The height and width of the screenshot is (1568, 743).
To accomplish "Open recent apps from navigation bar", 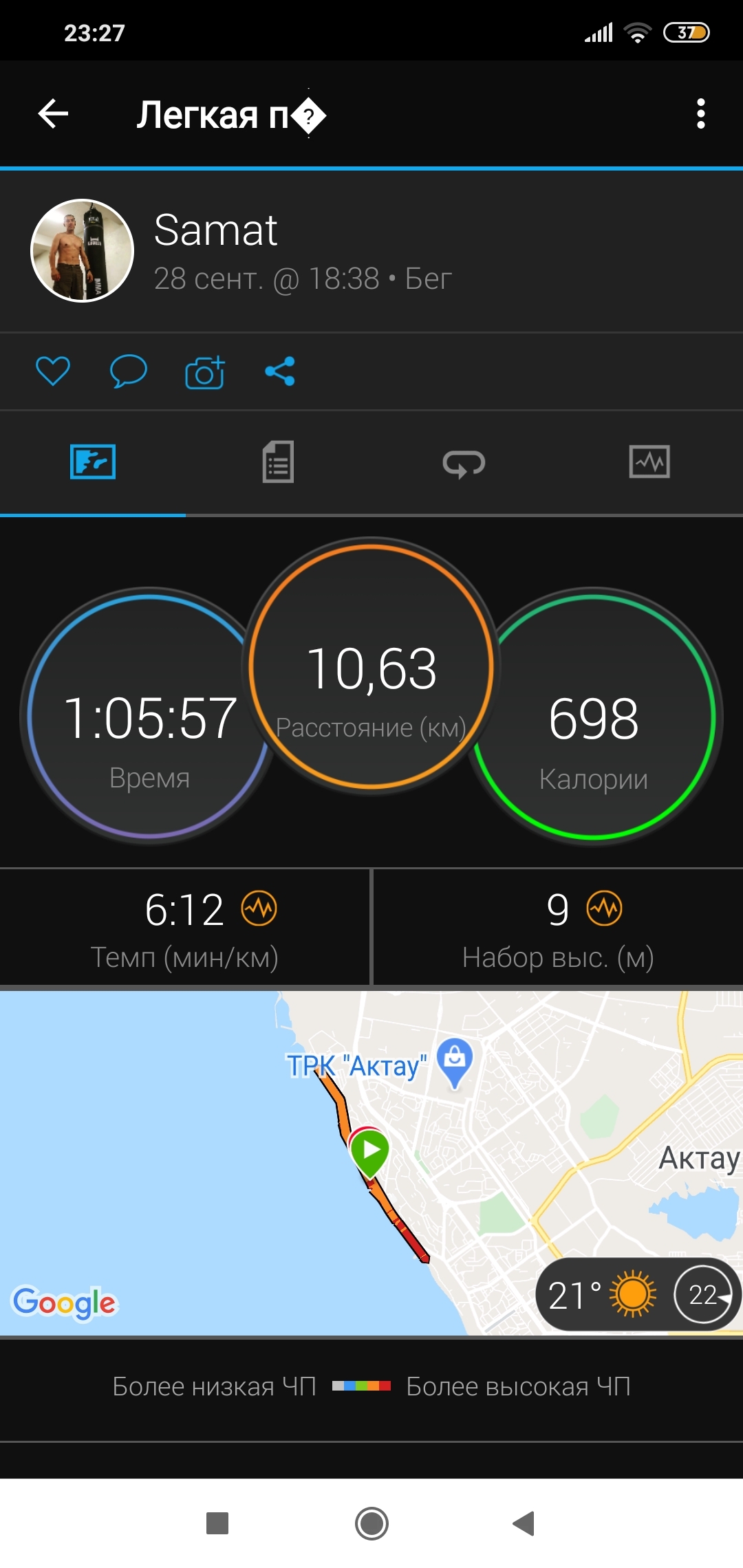I will point(217,1523).
